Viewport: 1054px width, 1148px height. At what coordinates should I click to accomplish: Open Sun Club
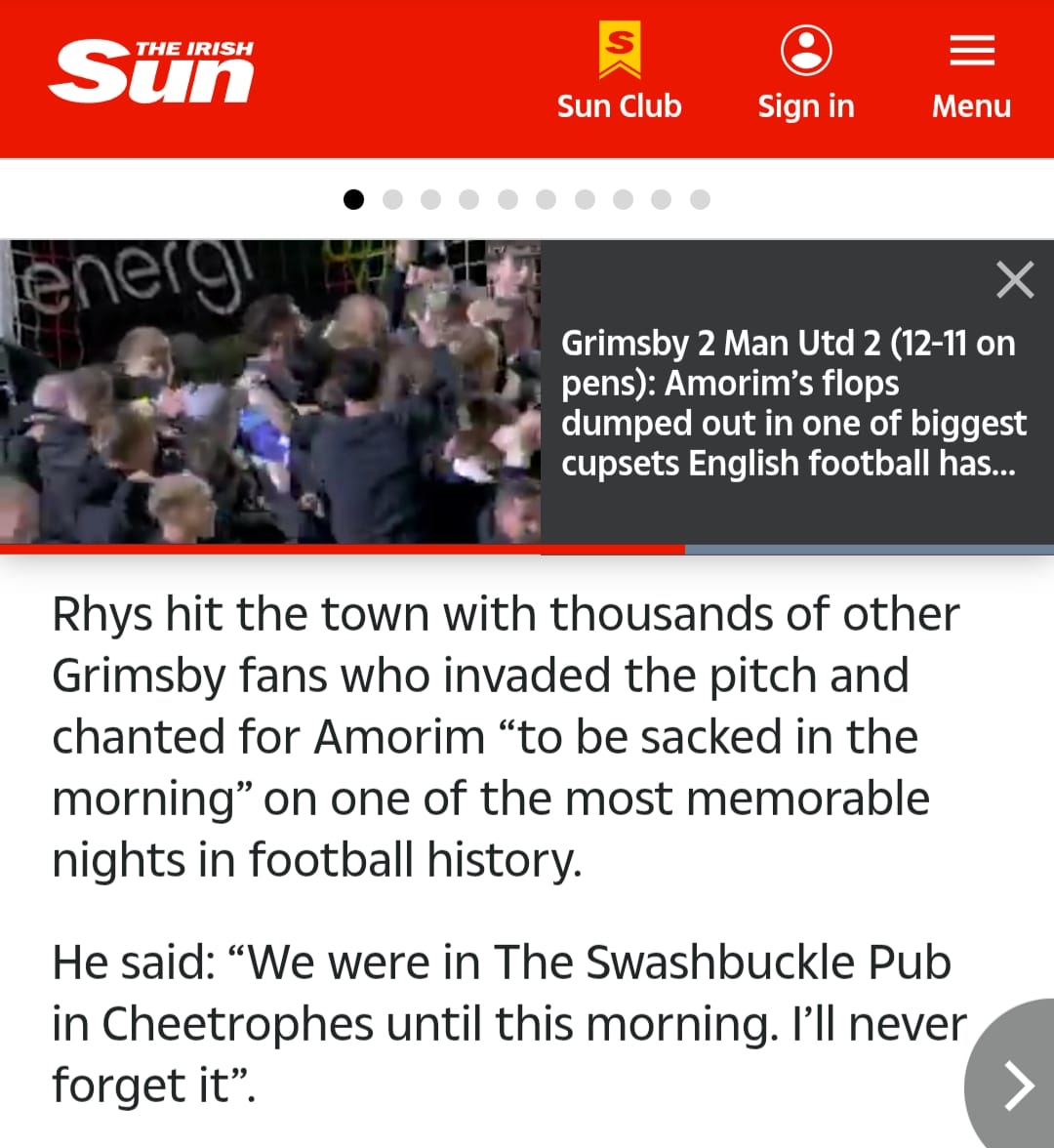click(x=619, y=76)
